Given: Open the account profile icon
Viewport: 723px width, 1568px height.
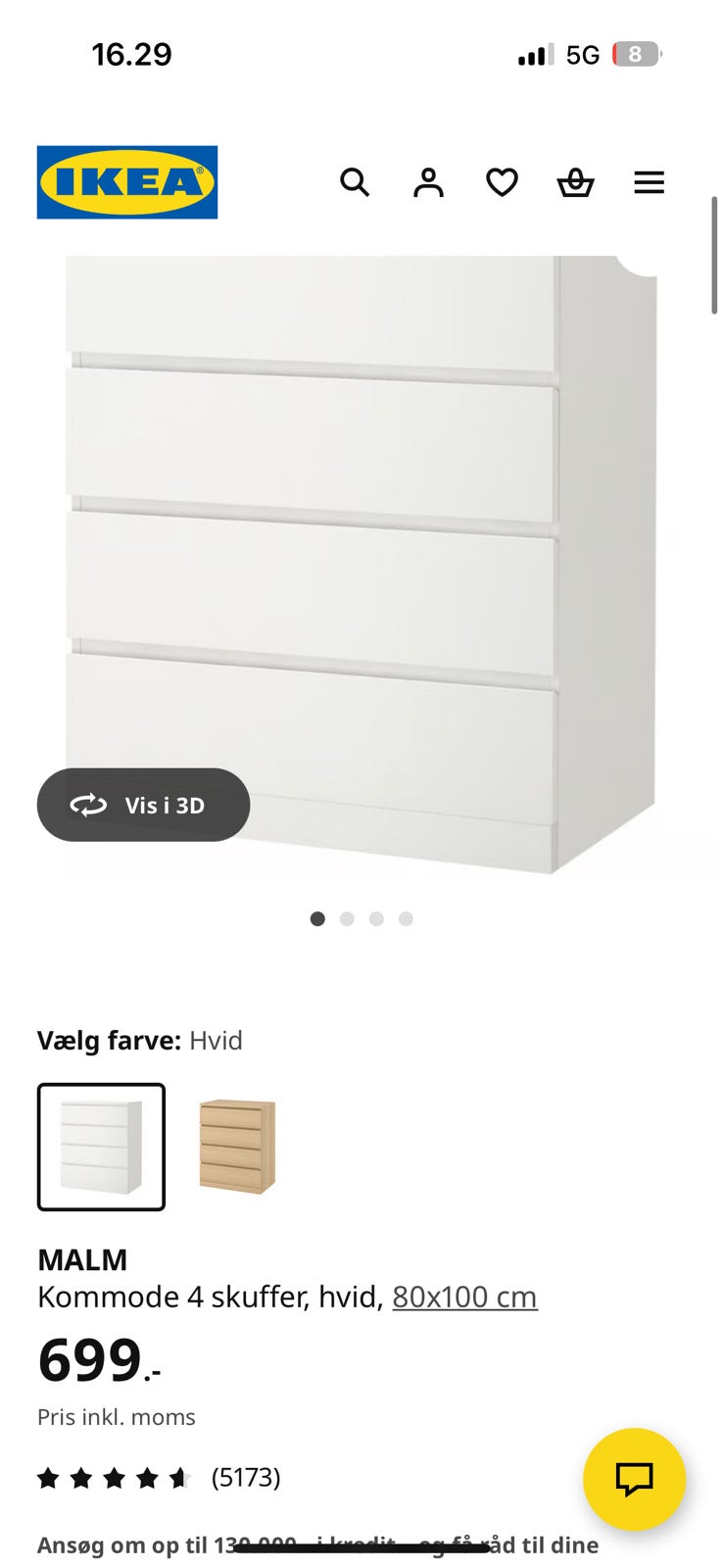Looking at the screenshot, I should (428, 182).
